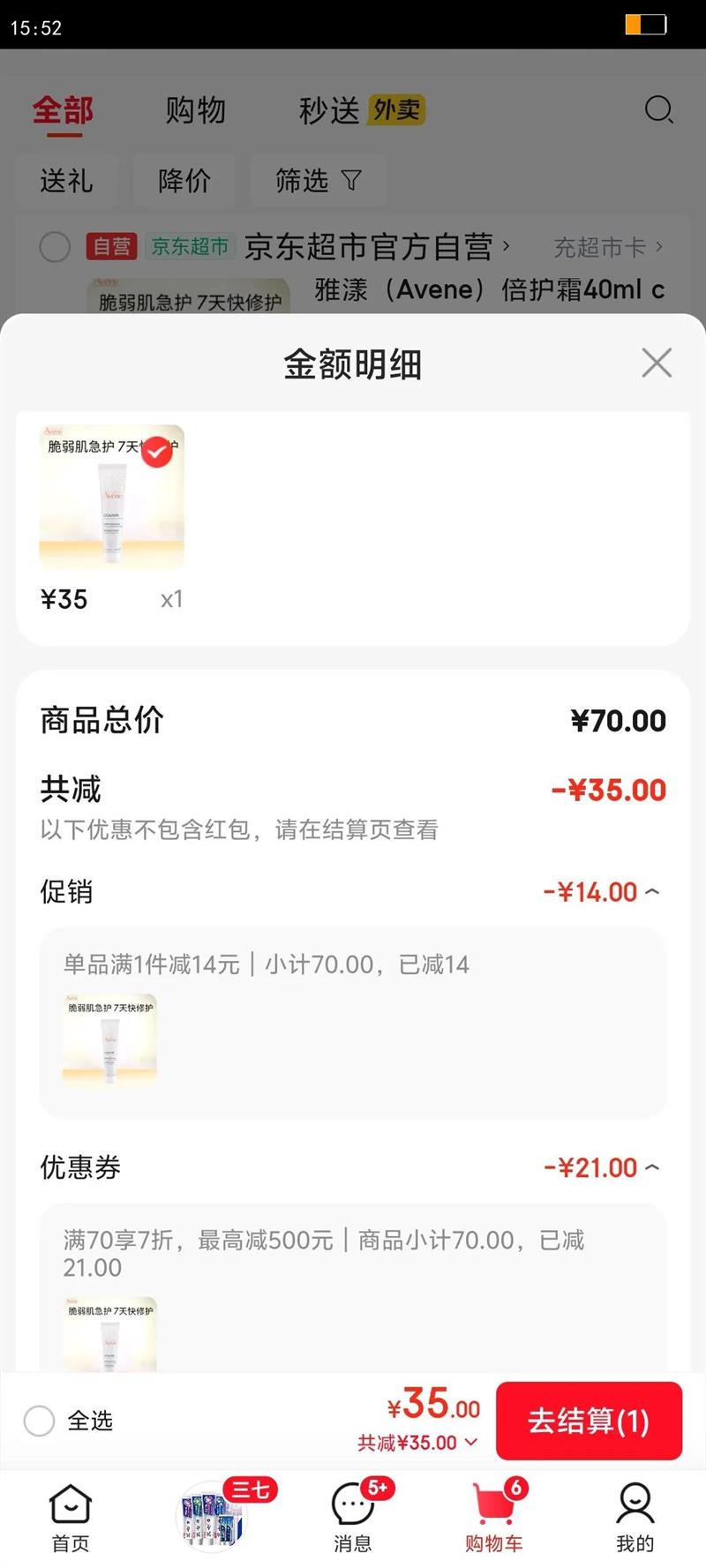Switch to the 我的 profile tab

(635, 1517)
